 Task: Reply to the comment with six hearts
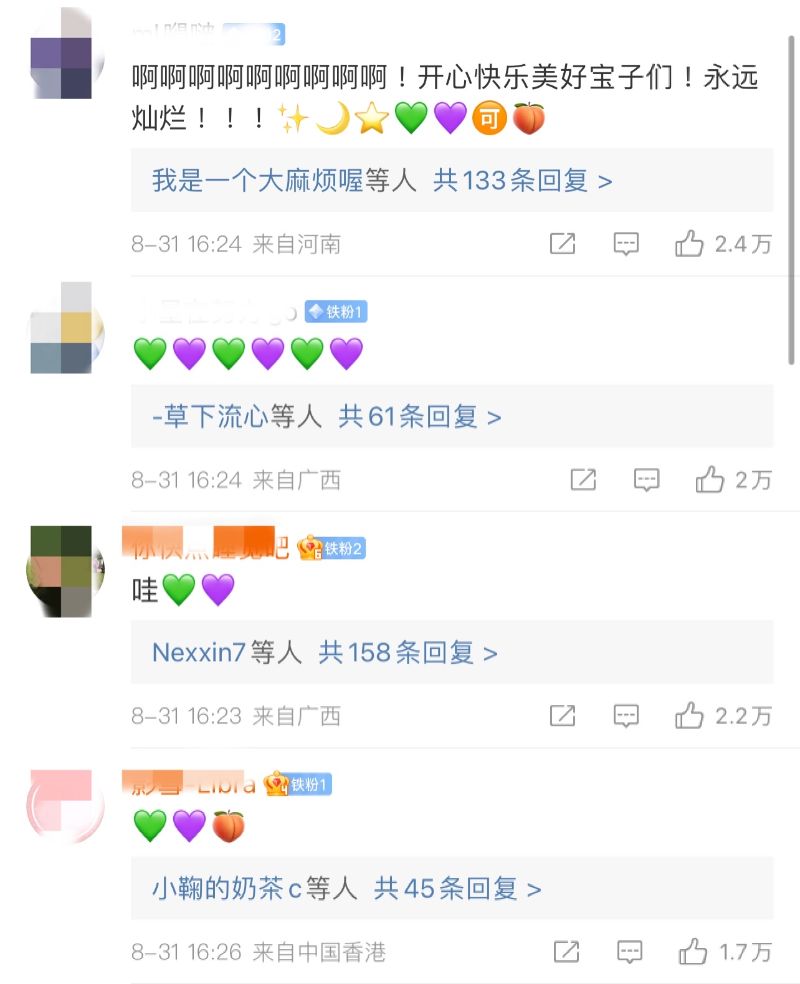click(646, 480)
